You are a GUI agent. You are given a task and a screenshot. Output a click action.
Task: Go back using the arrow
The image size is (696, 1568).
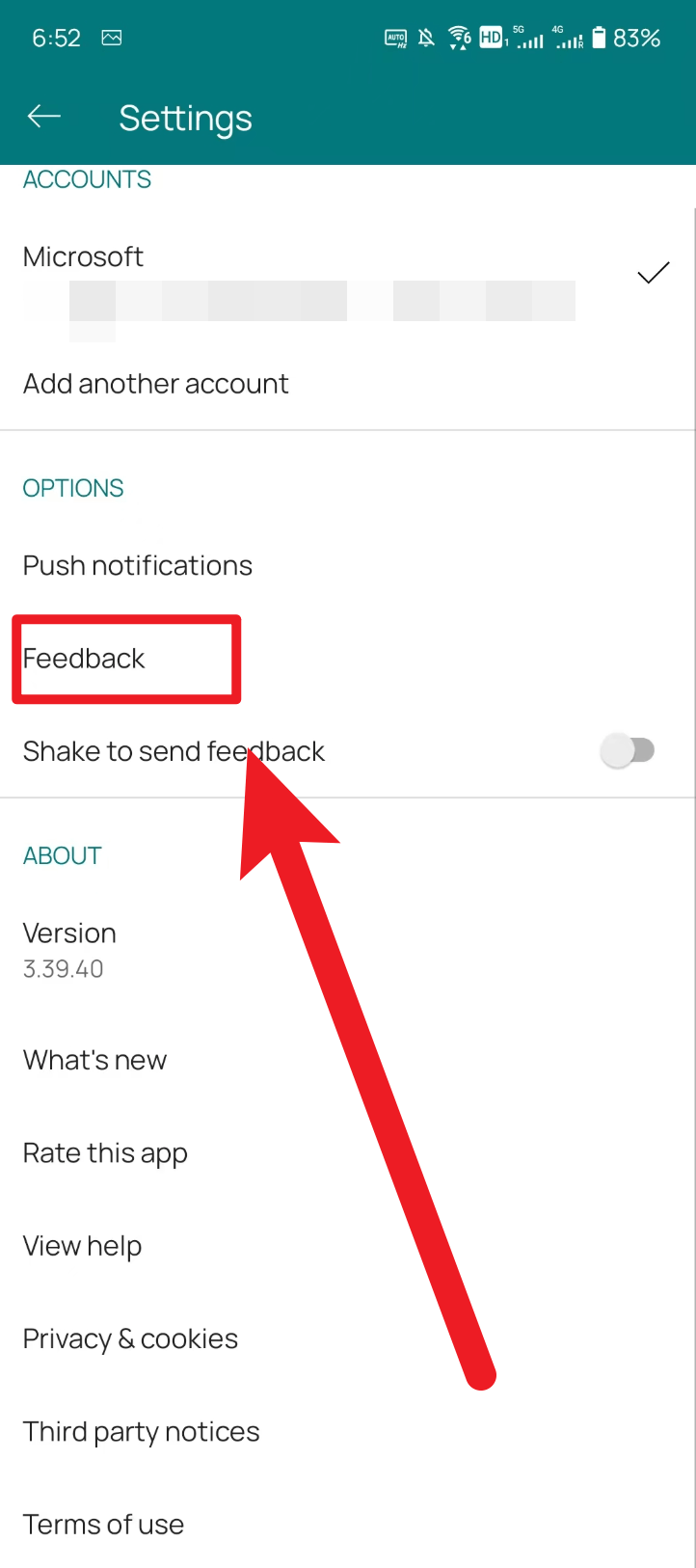[x=44, y=118]
